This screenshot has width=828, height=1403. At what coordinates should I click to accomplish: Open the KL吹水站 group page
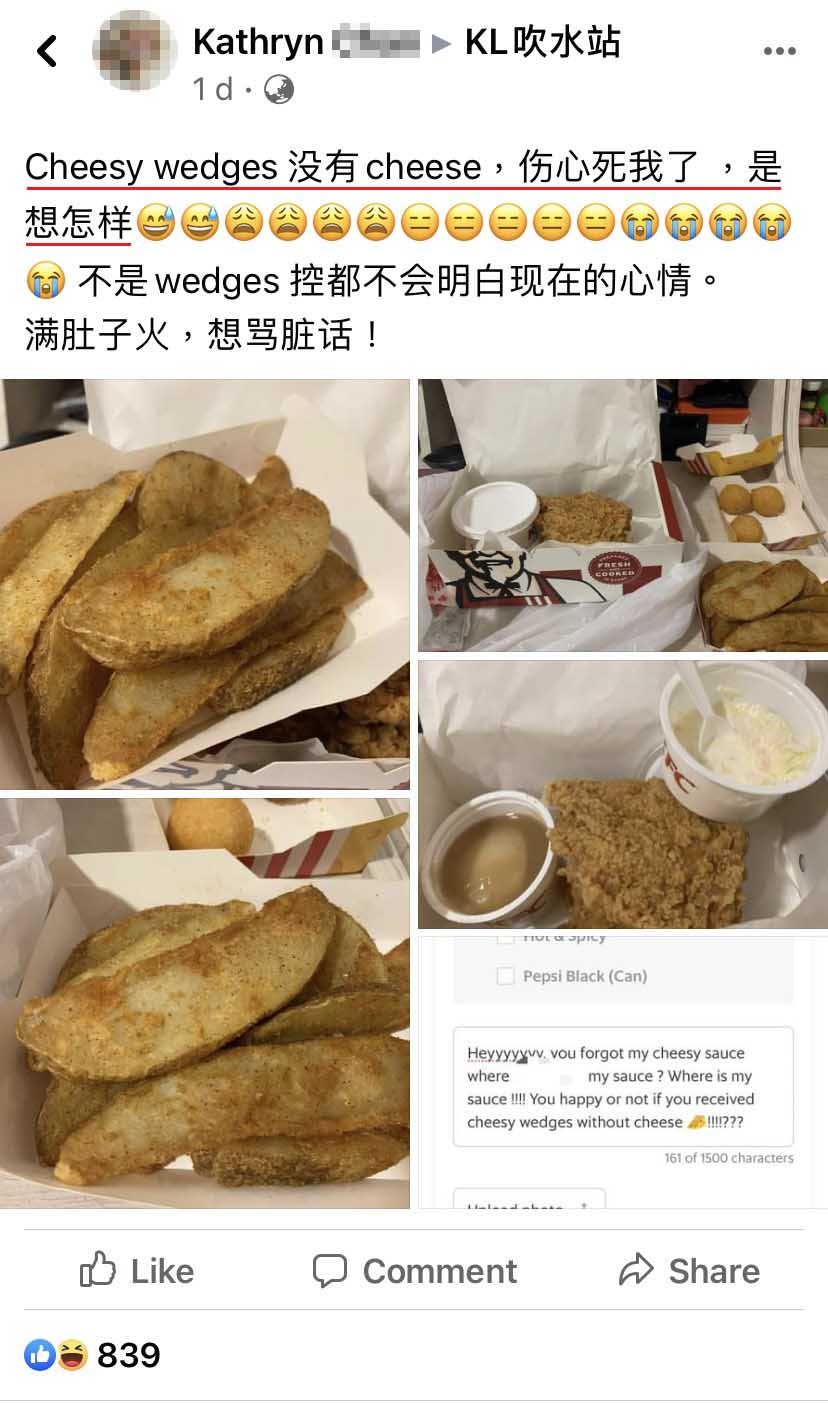(x=543, y=42)
